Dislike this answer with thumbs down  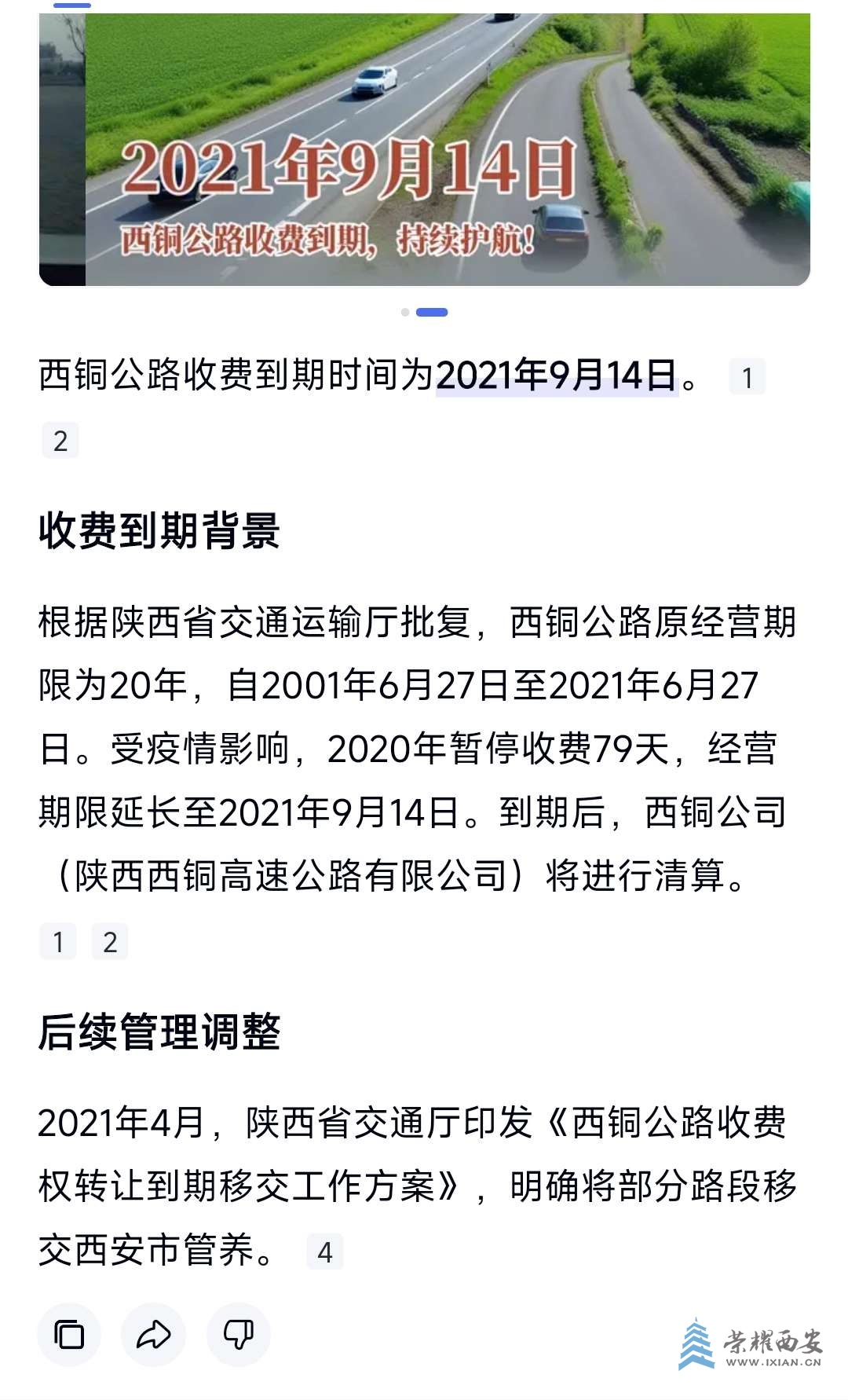coord(238,1334)
